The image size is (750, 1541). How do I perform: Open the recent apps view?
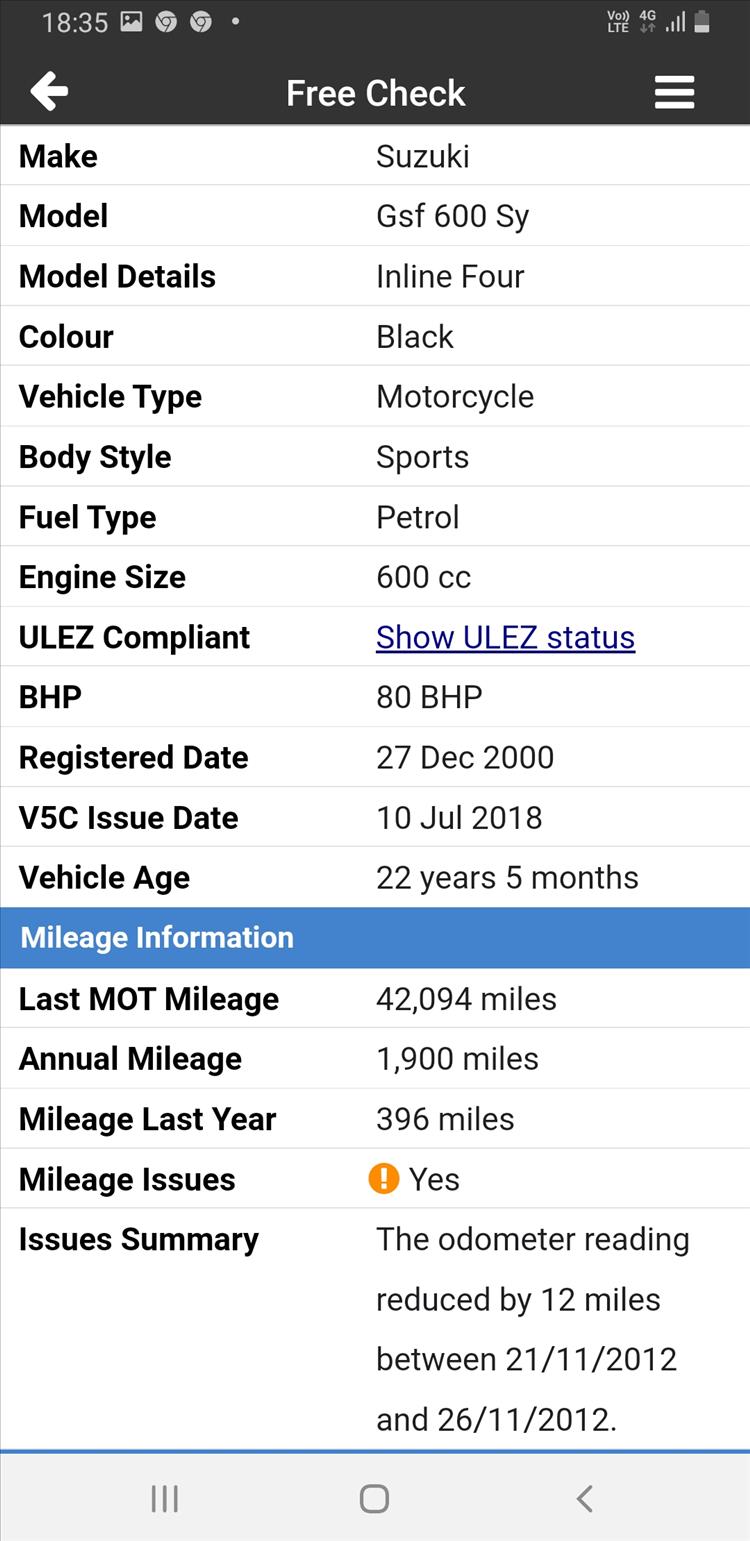coord(164,1498)
